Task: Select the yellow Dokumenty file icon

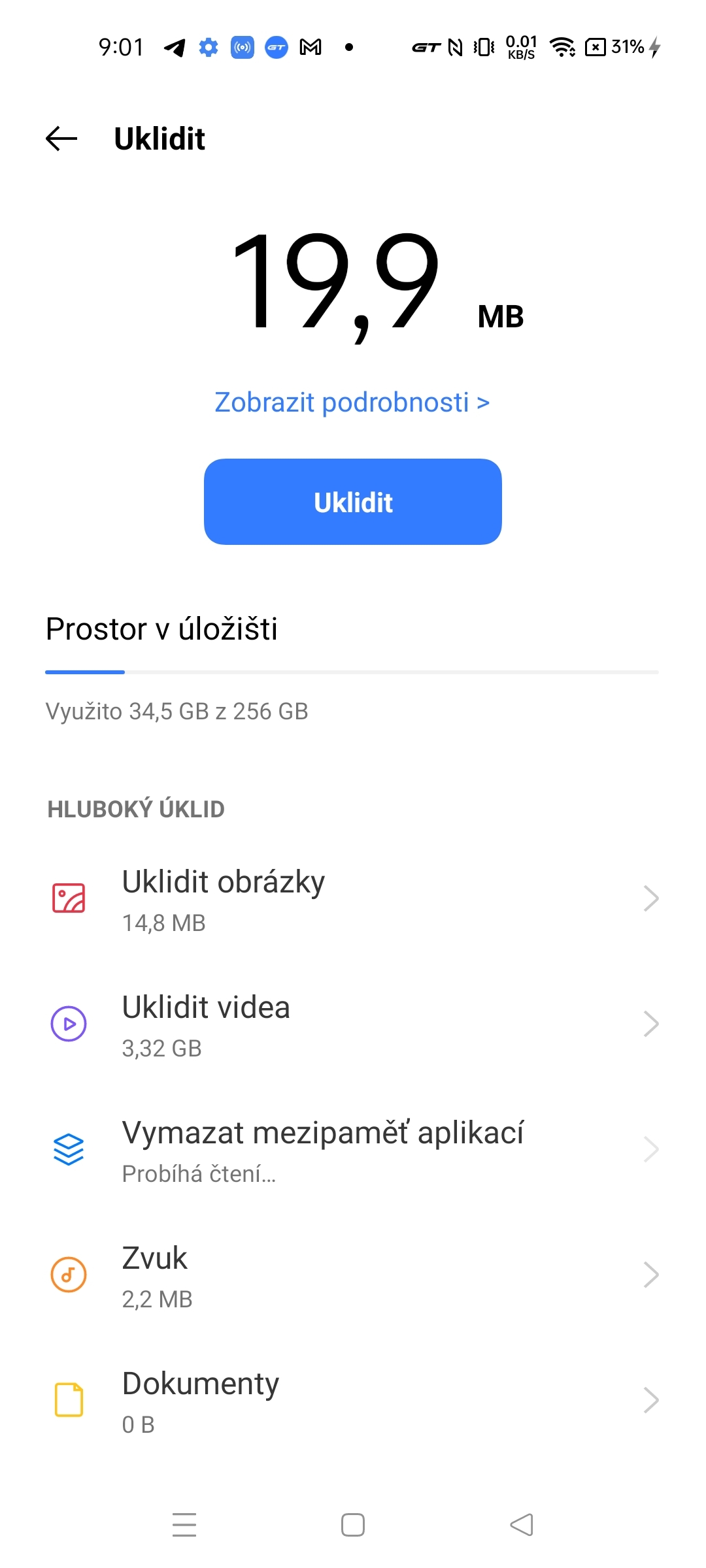Action: pyautogui.click(x=67, y=1398)
